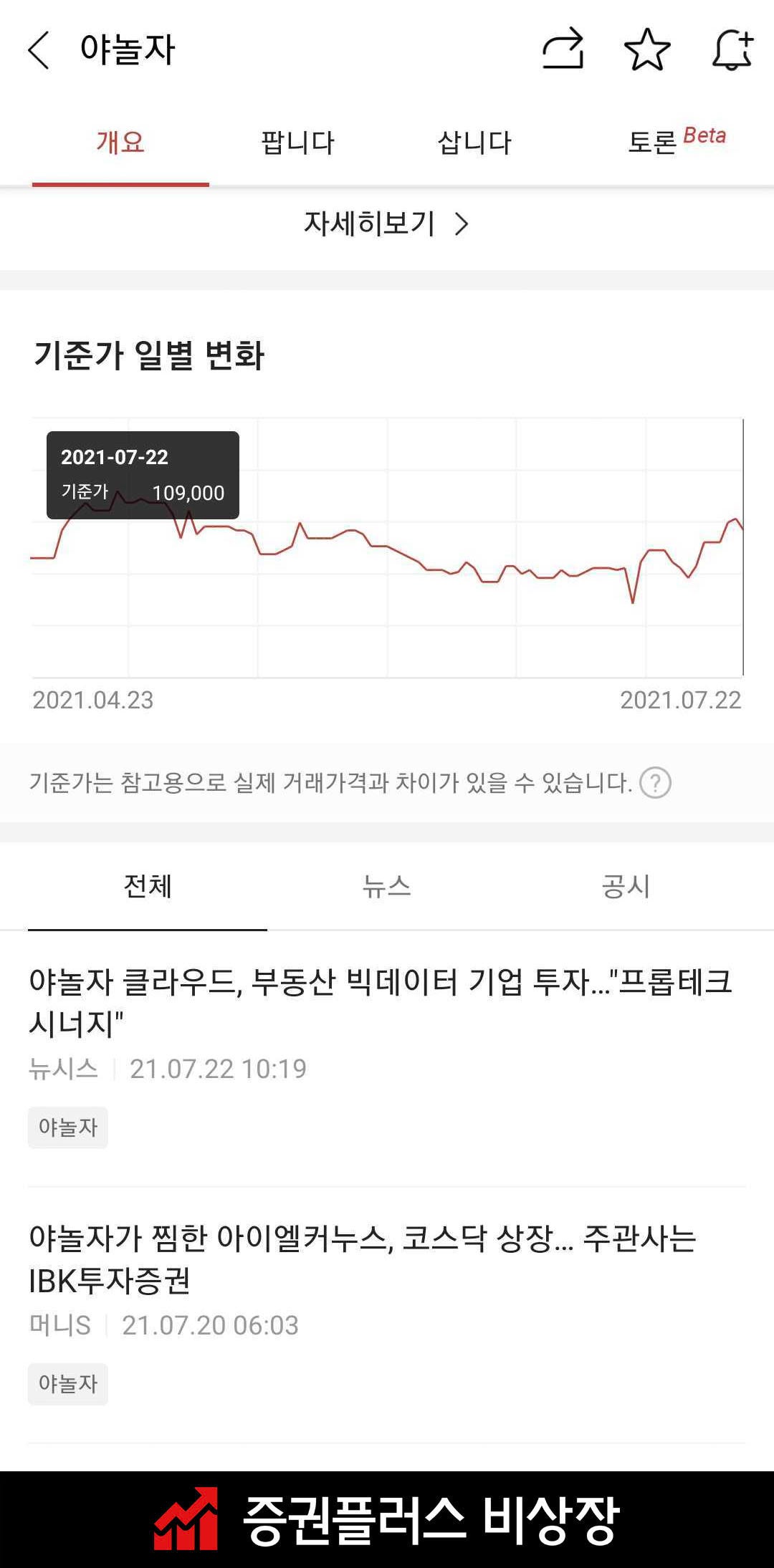The width and height of the screenshot is (774, 1568).
Task: Tap the 야놀자 tag under the 뉴시스 article
Action: [x=68, y=1127]
